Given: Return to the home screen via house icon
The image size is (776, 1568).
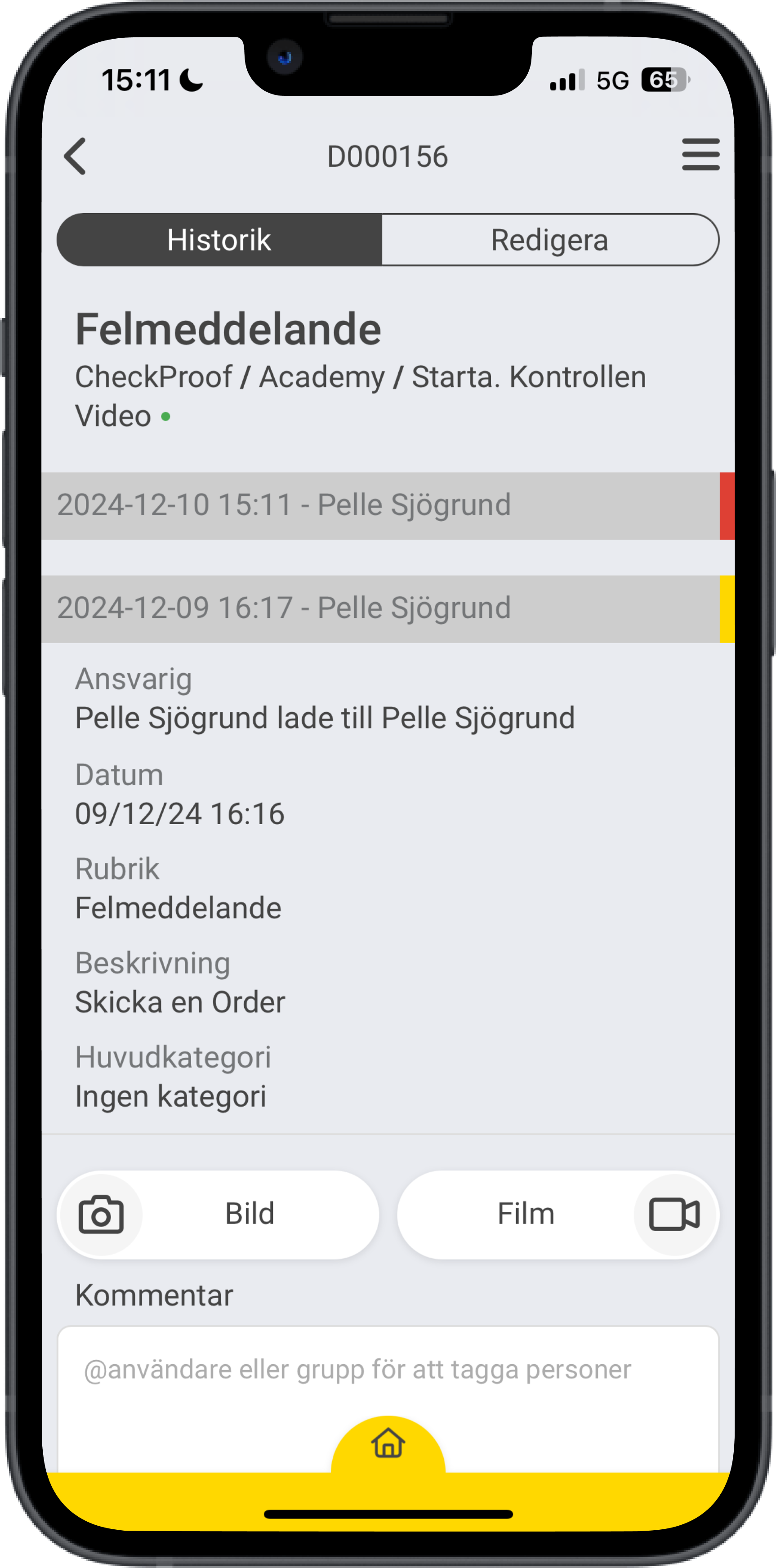Looking at the screenshot, I should pos(388,1444).
